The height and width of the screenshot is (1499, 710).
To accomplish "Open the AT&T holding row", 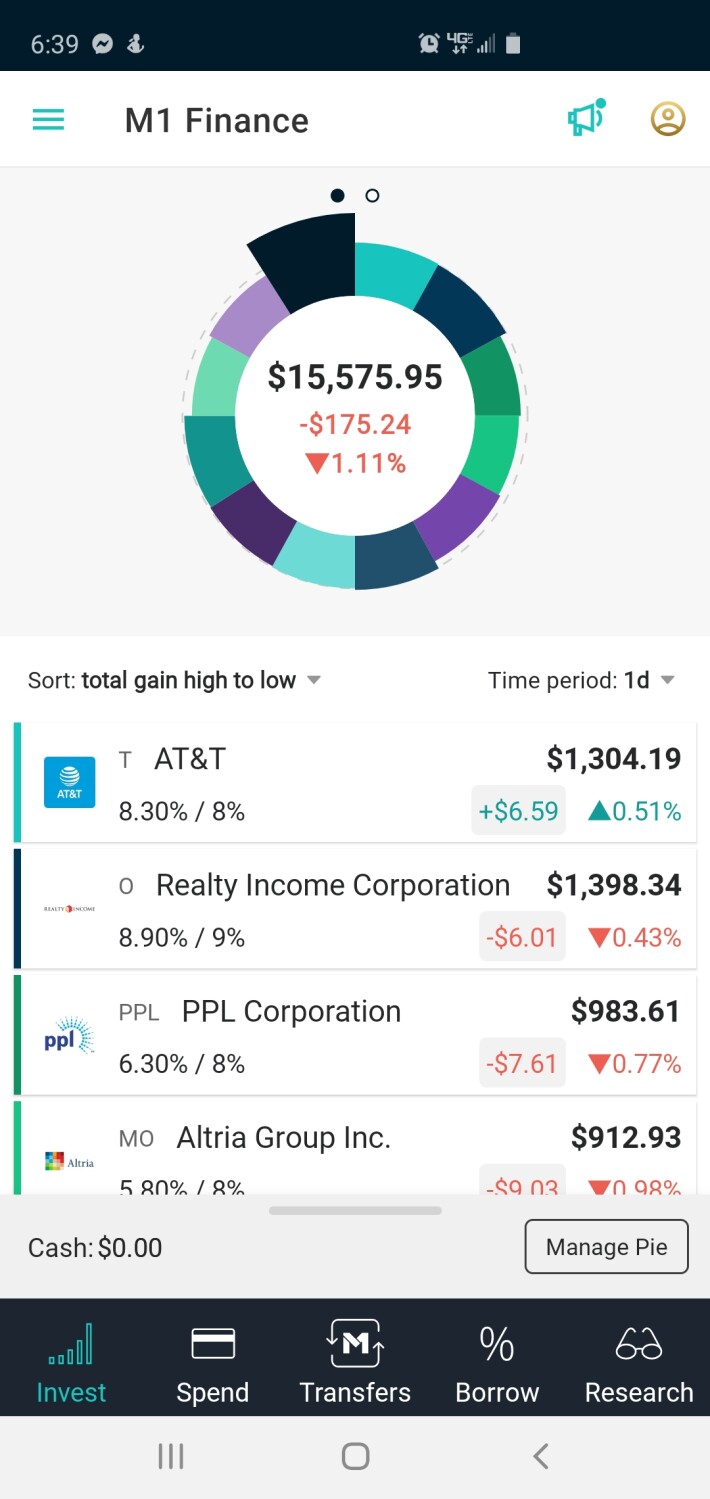I will pos(355,783).
